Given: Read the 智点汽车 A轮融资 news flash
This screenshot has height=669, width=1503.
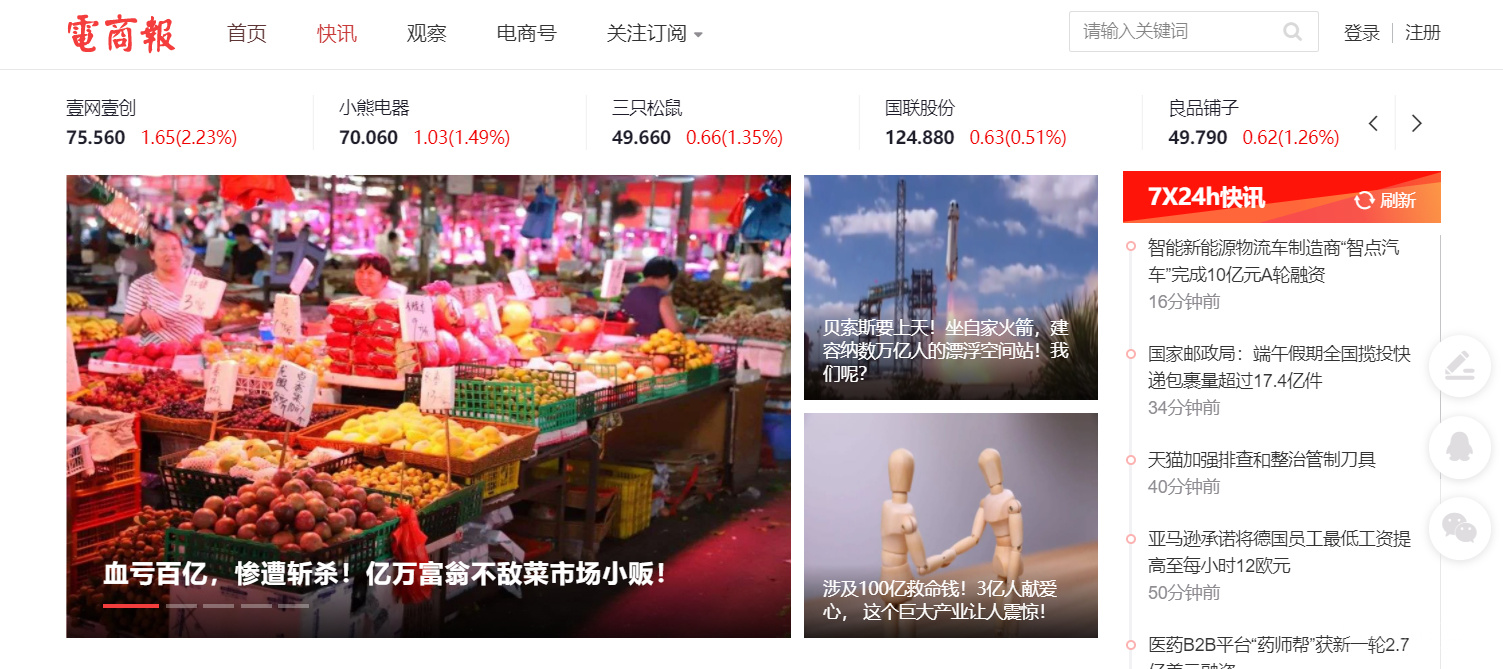Looking at the screenshot, I should 1273,260.
